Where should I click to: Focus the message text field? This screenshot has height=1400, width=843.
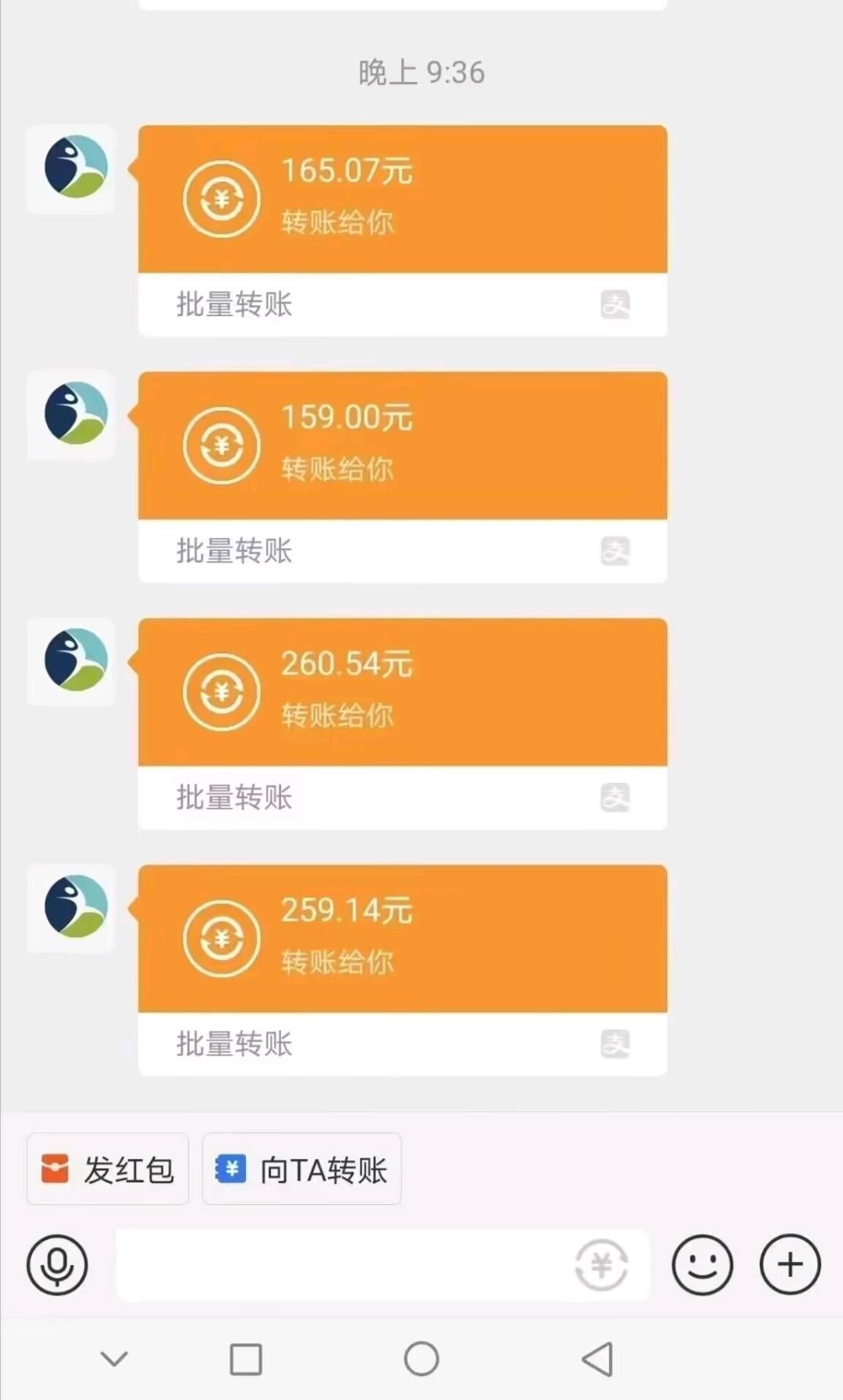pyautogui.click(x=343, y=1265)
